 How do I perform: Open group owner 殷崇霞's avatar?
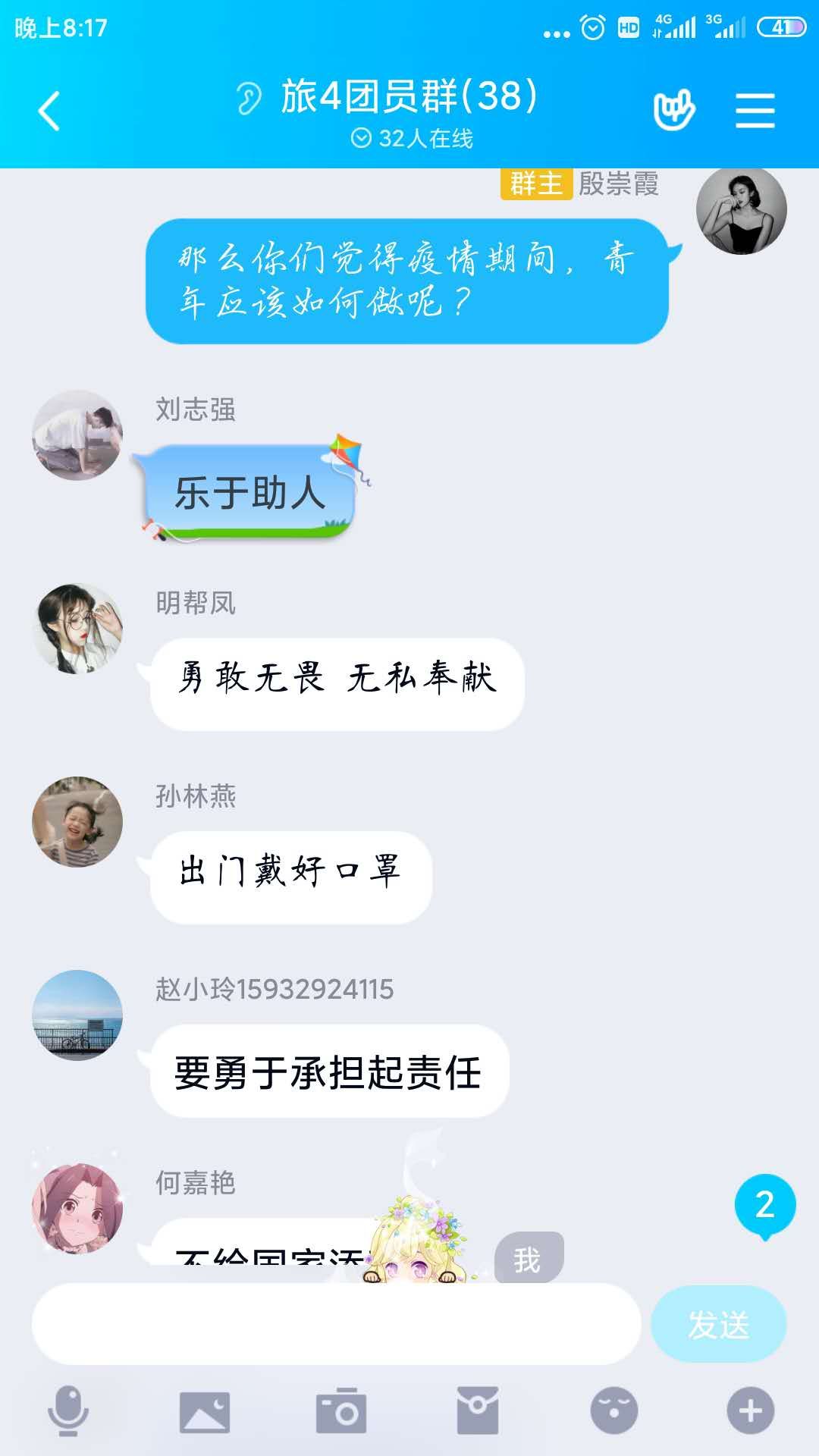741,210
